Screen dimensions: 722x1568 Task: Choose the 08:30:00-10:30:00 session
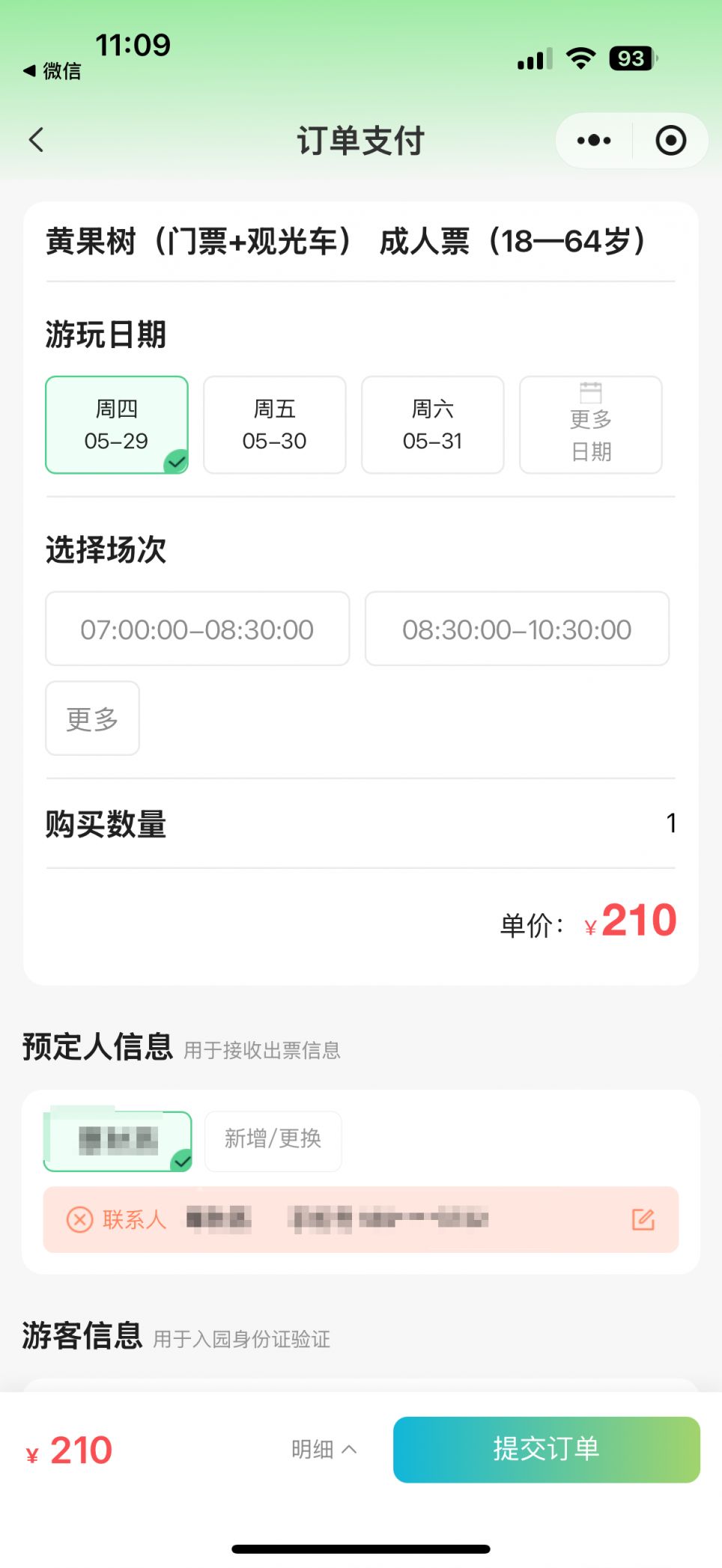click(517, 629)
